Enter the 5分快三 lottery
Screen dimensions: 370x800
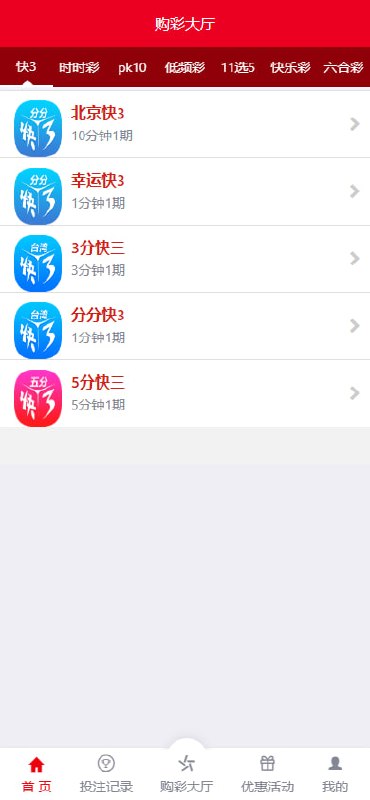[x=185, y=393]
